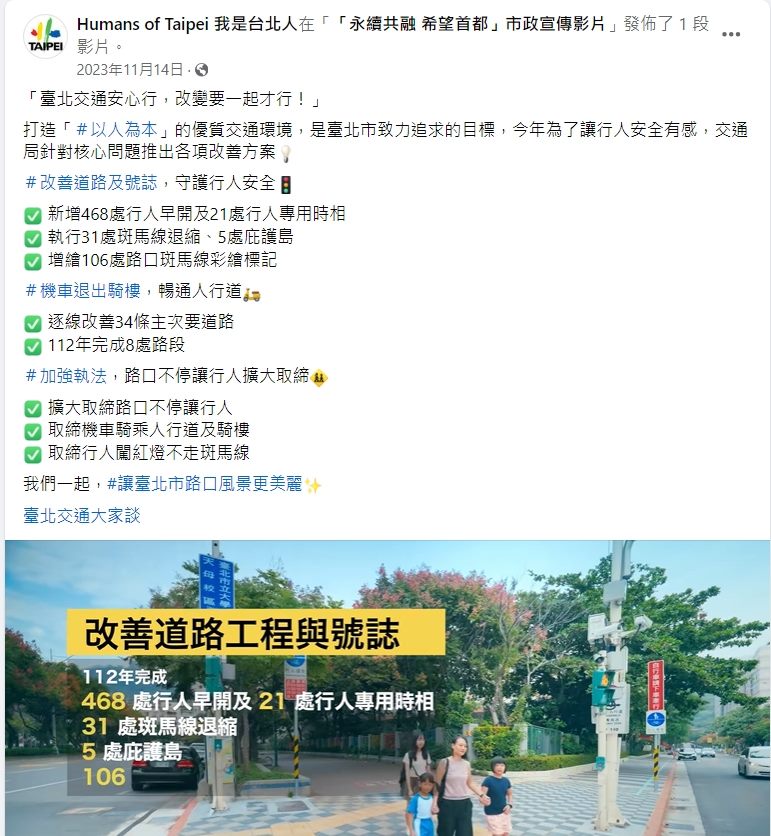Open the post's three-dot overflow menu
This screenshot has width=771, height=836.
click(731, 34)
